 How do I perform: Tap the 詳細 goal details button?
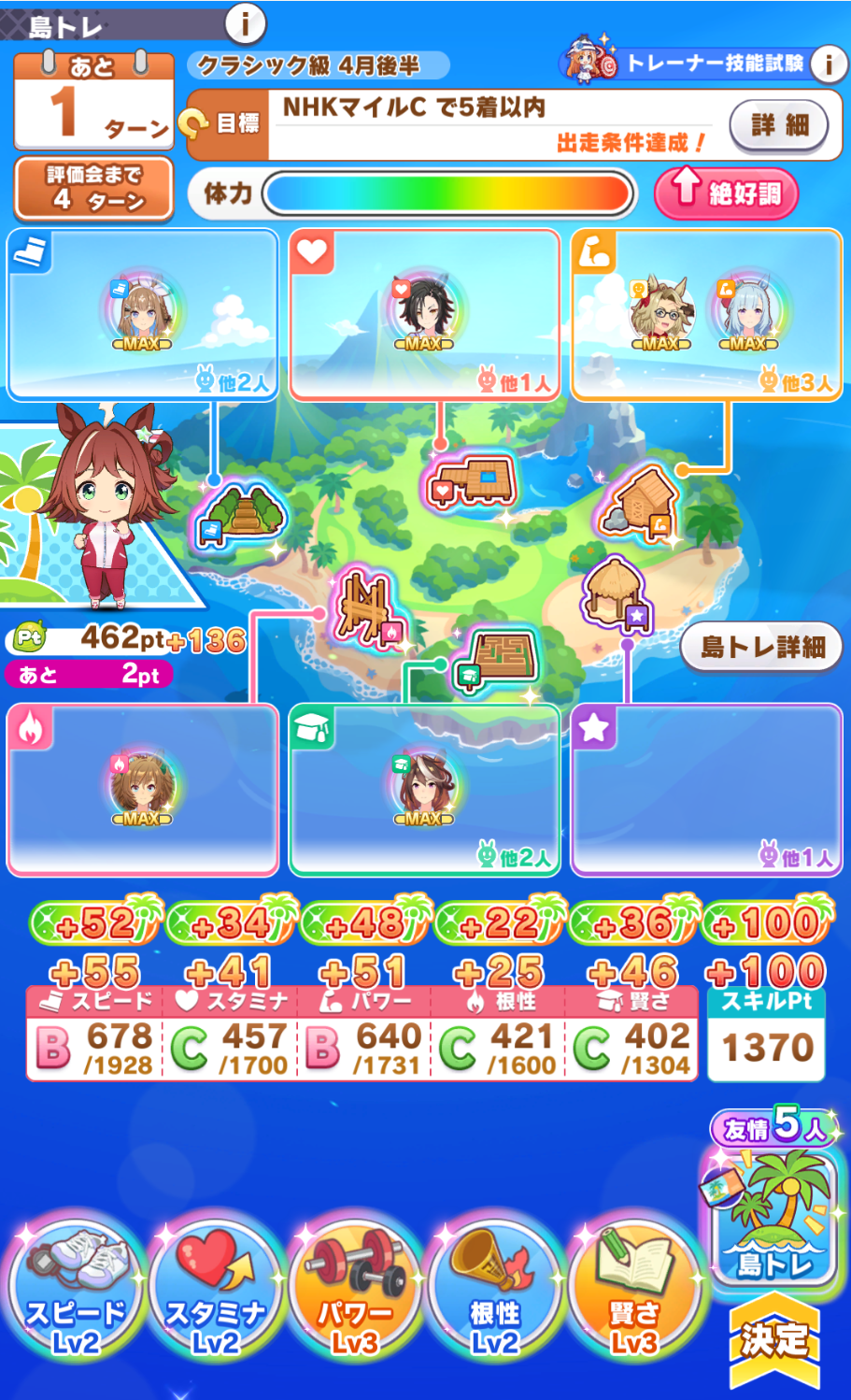pos(779,125)
